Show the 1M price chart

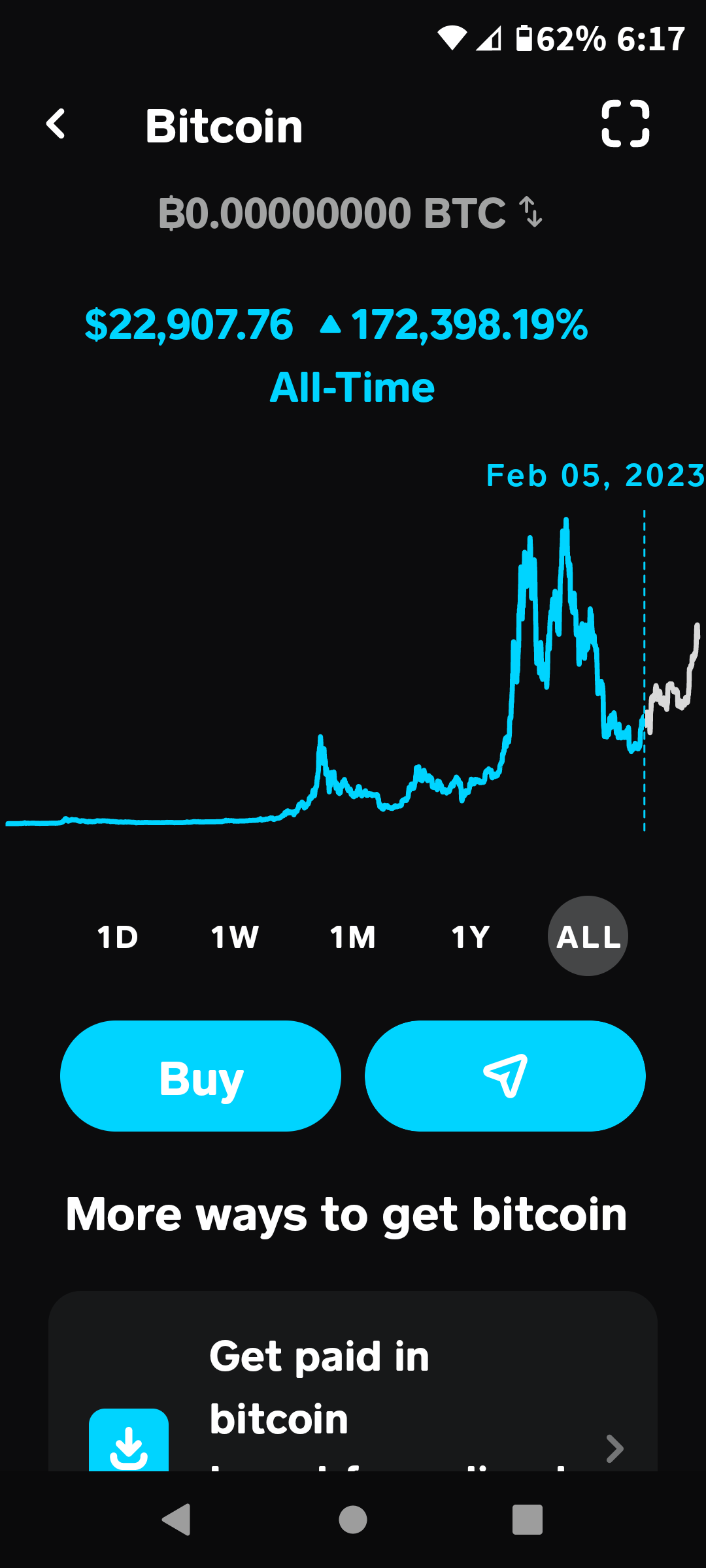pos(353,937)
